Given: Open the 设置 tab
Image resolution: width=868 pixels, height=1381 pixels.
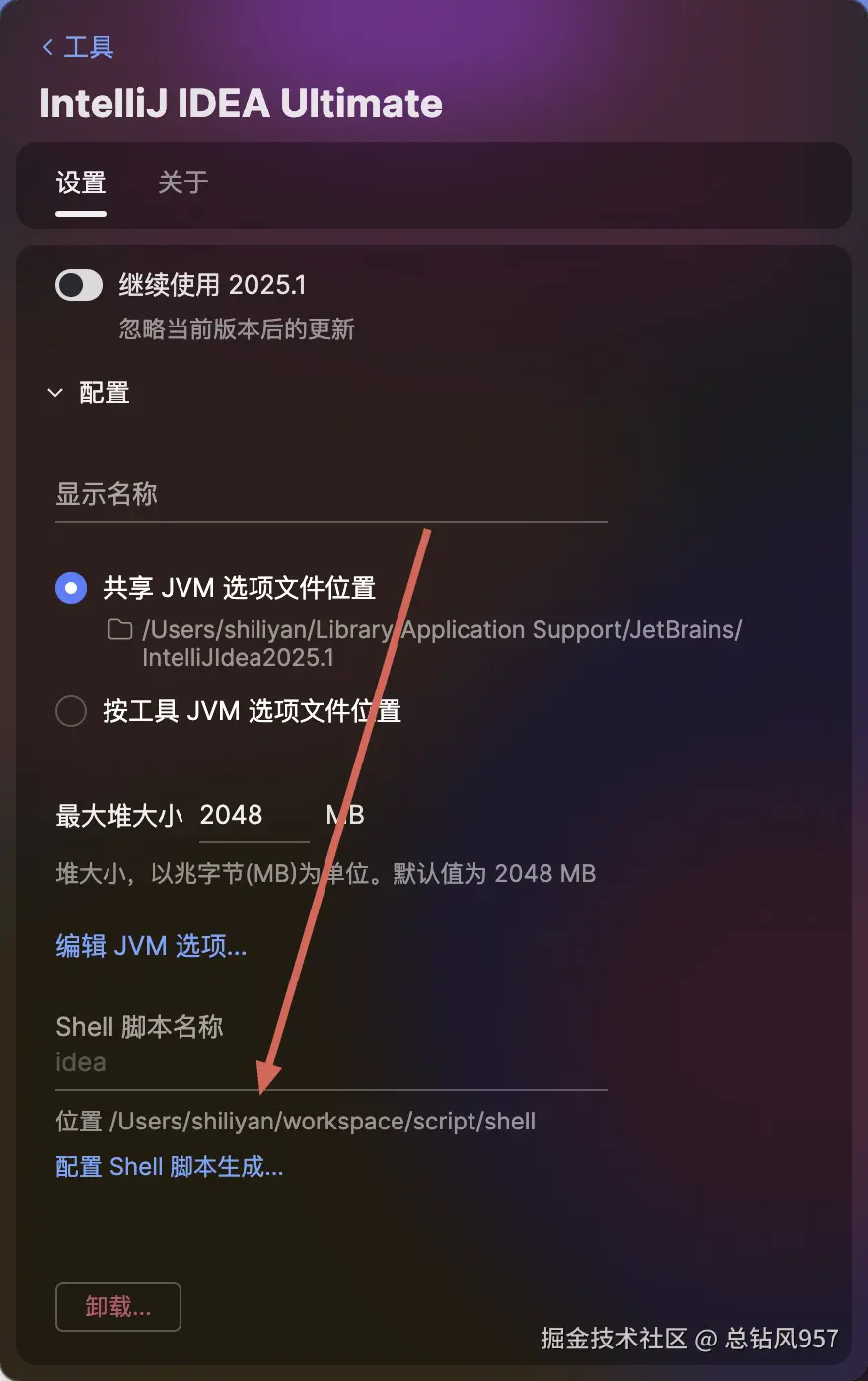Looking at the screenshot, I should tap(80, 183).
